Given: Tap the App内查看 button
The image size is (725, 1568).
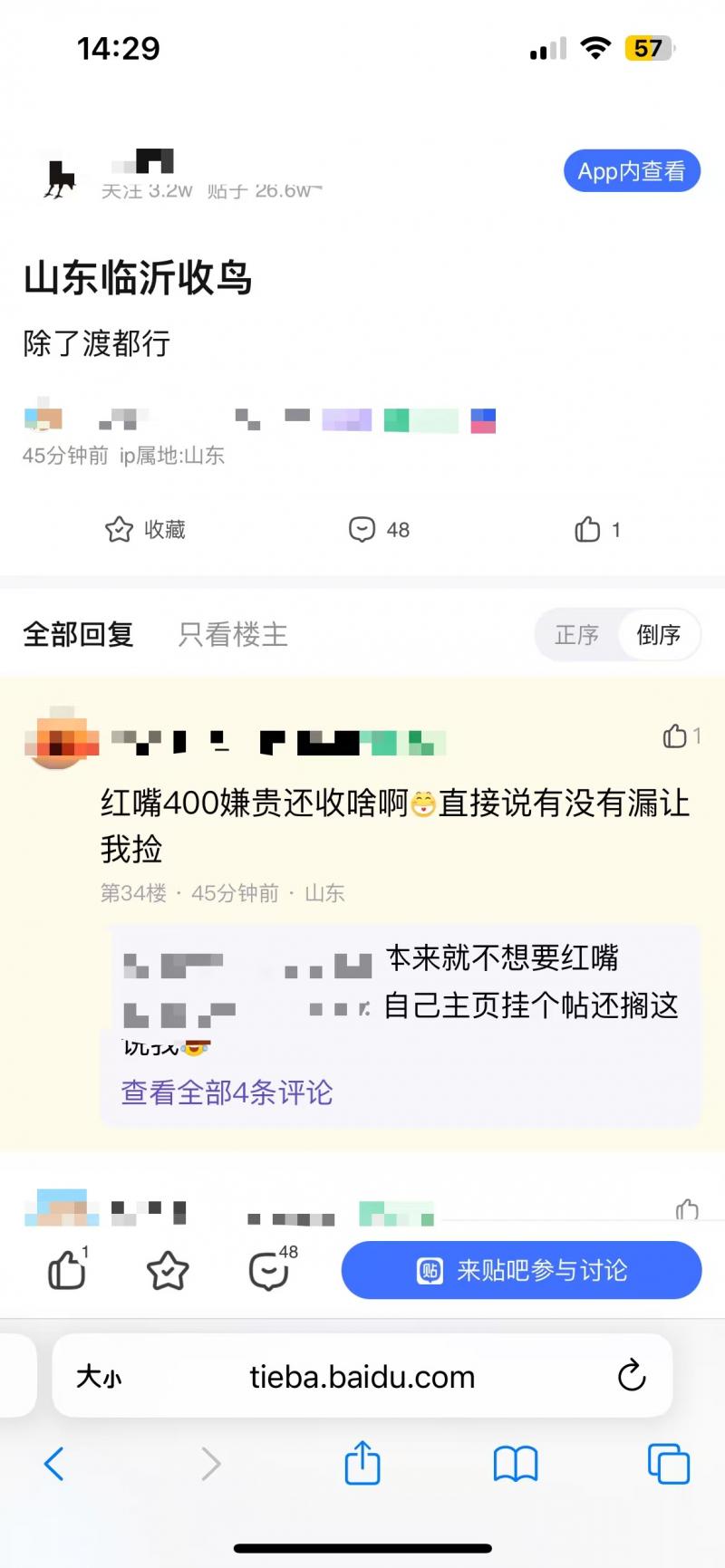Looking at the screenshot, I should coord(632,171).
